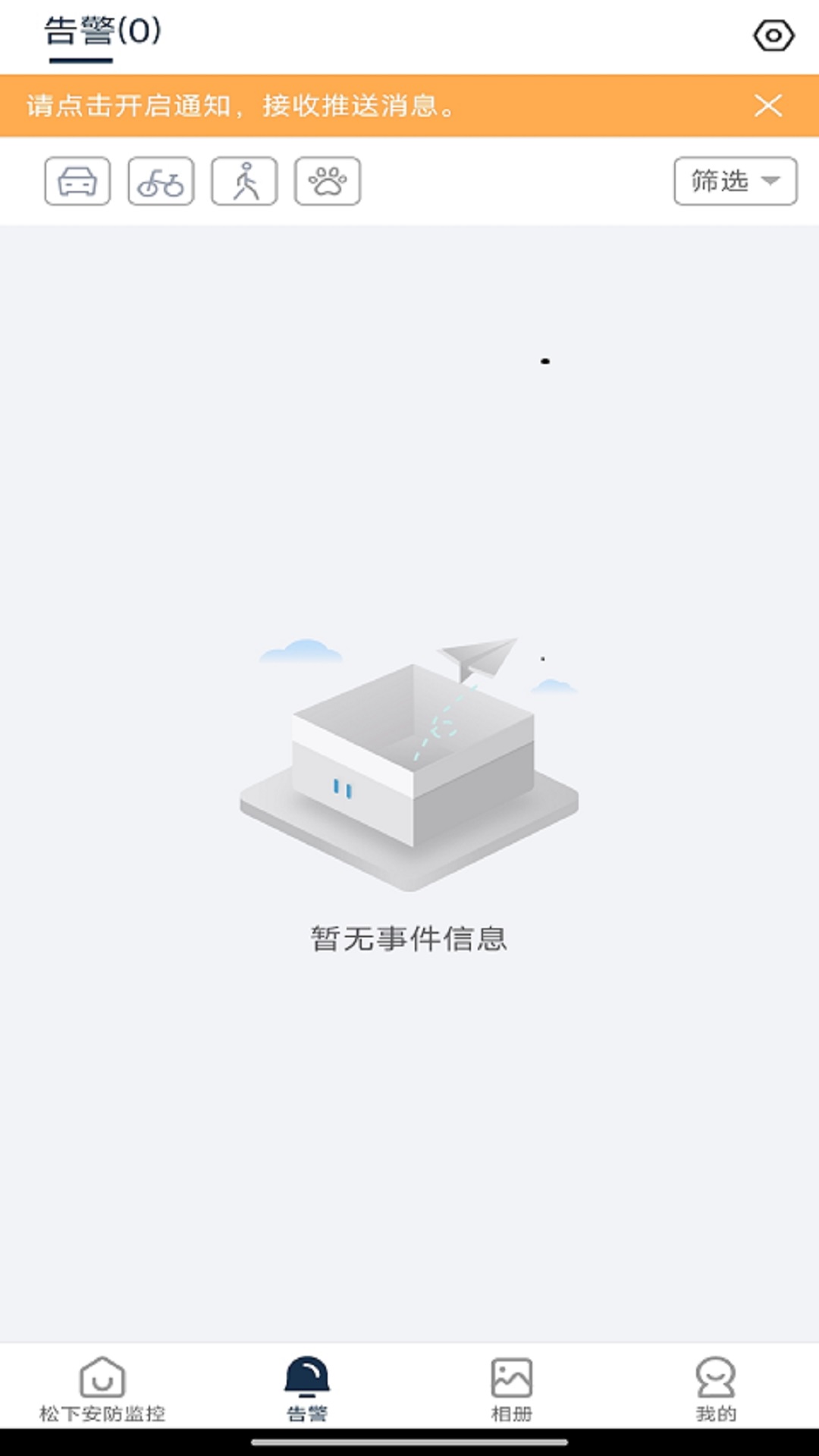Go to the 我的 tab
819x1456 pixels.
(716, 1389)
